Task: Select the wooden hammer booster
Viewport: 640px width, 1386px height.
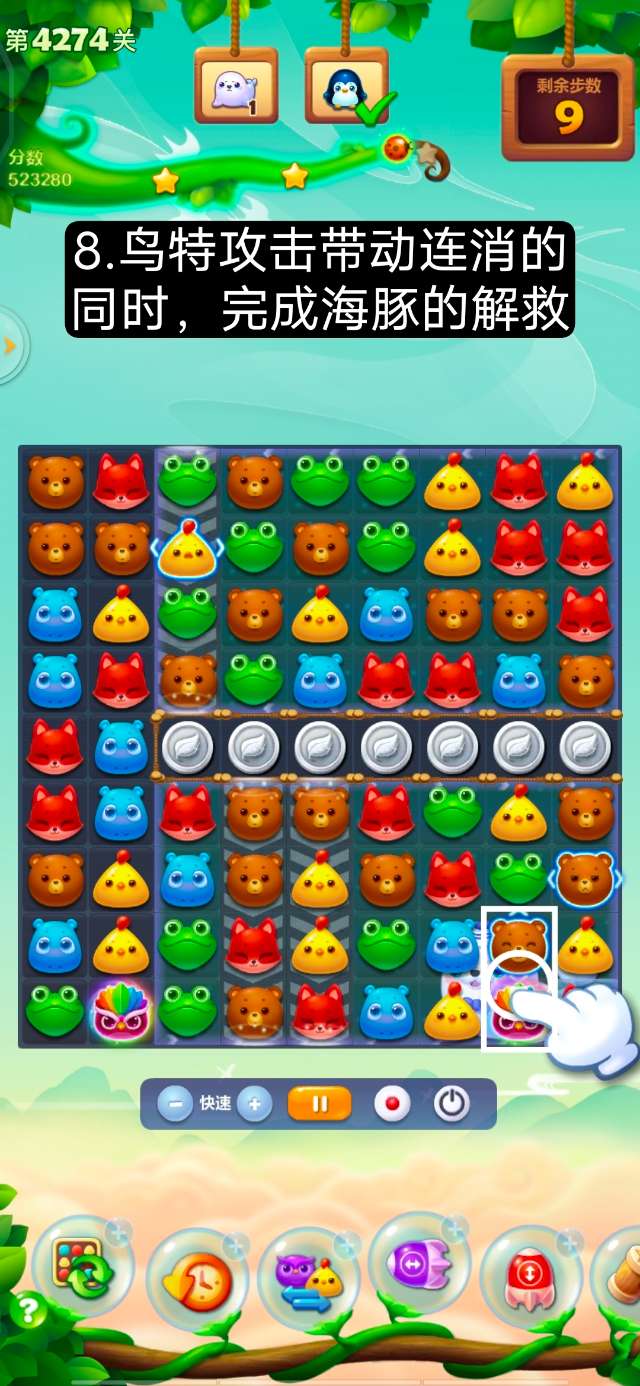Action: pos(622,1270)
